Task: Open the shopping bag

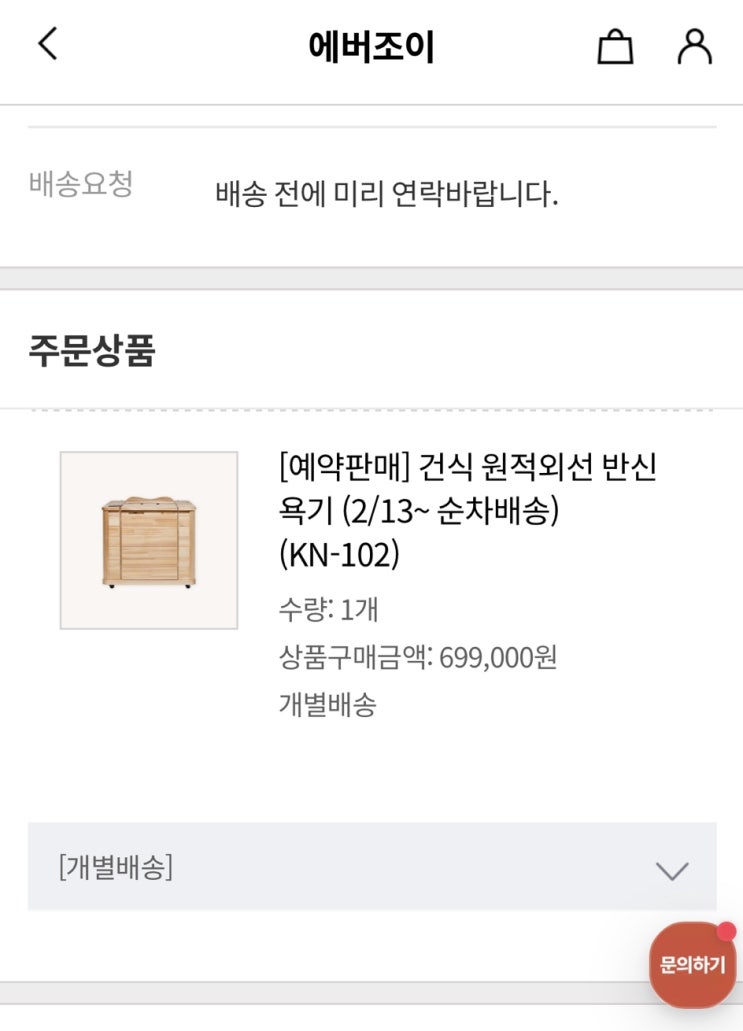Action: coord(615,47)
